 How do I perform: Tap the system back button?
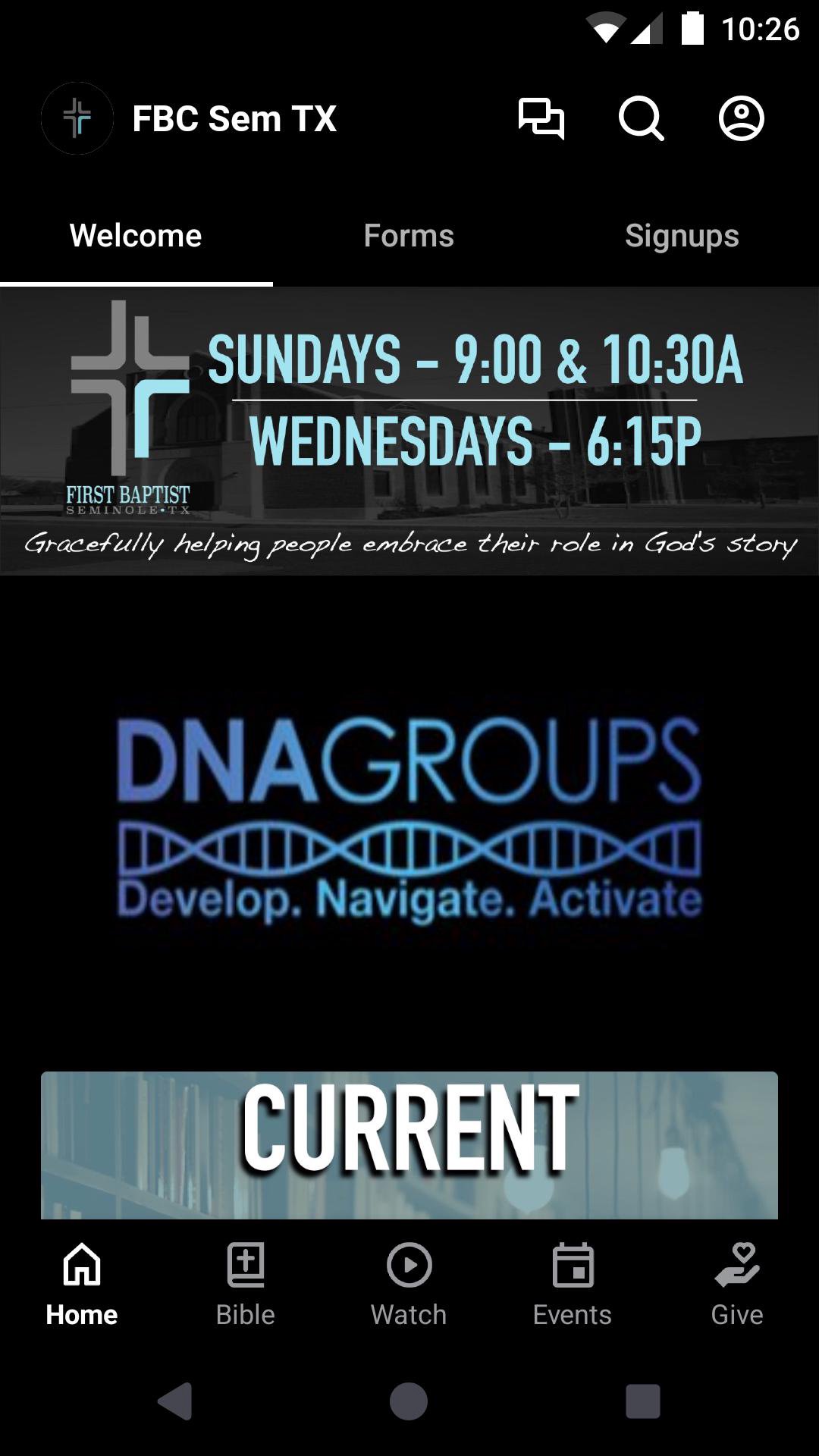pos(175,1401)
